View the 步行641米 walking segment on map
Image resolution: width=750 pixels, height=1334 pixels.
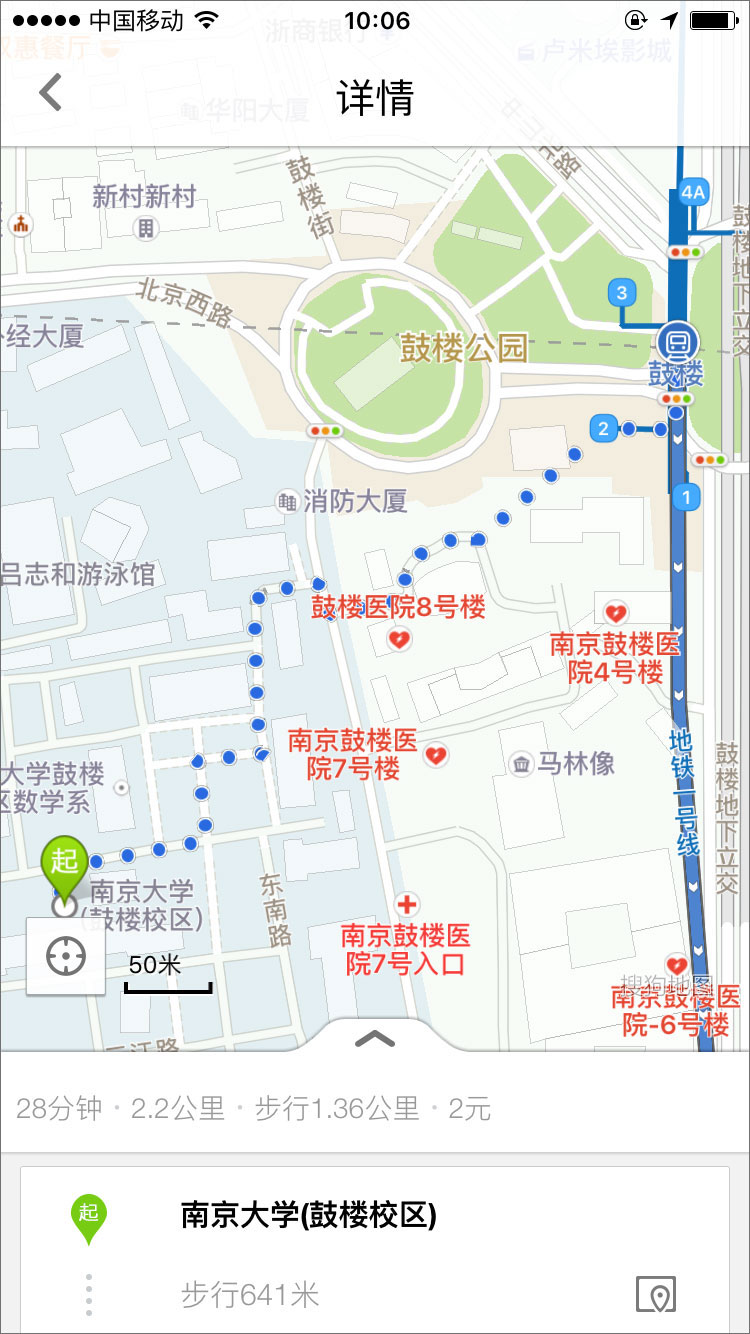[656, 1295]
